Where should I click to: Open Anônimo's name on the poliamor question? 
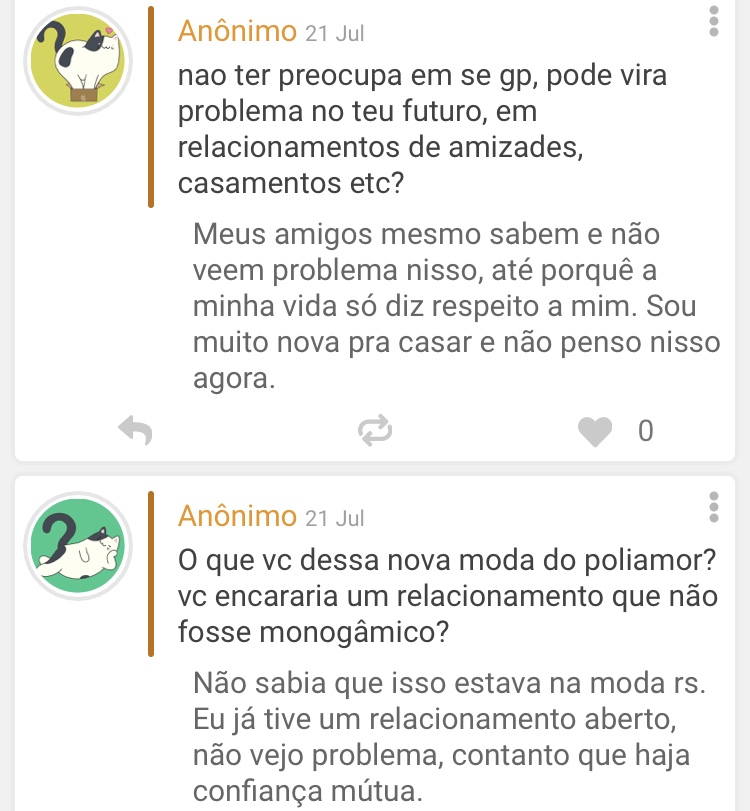pyautogui.click(x=237, y=516)
